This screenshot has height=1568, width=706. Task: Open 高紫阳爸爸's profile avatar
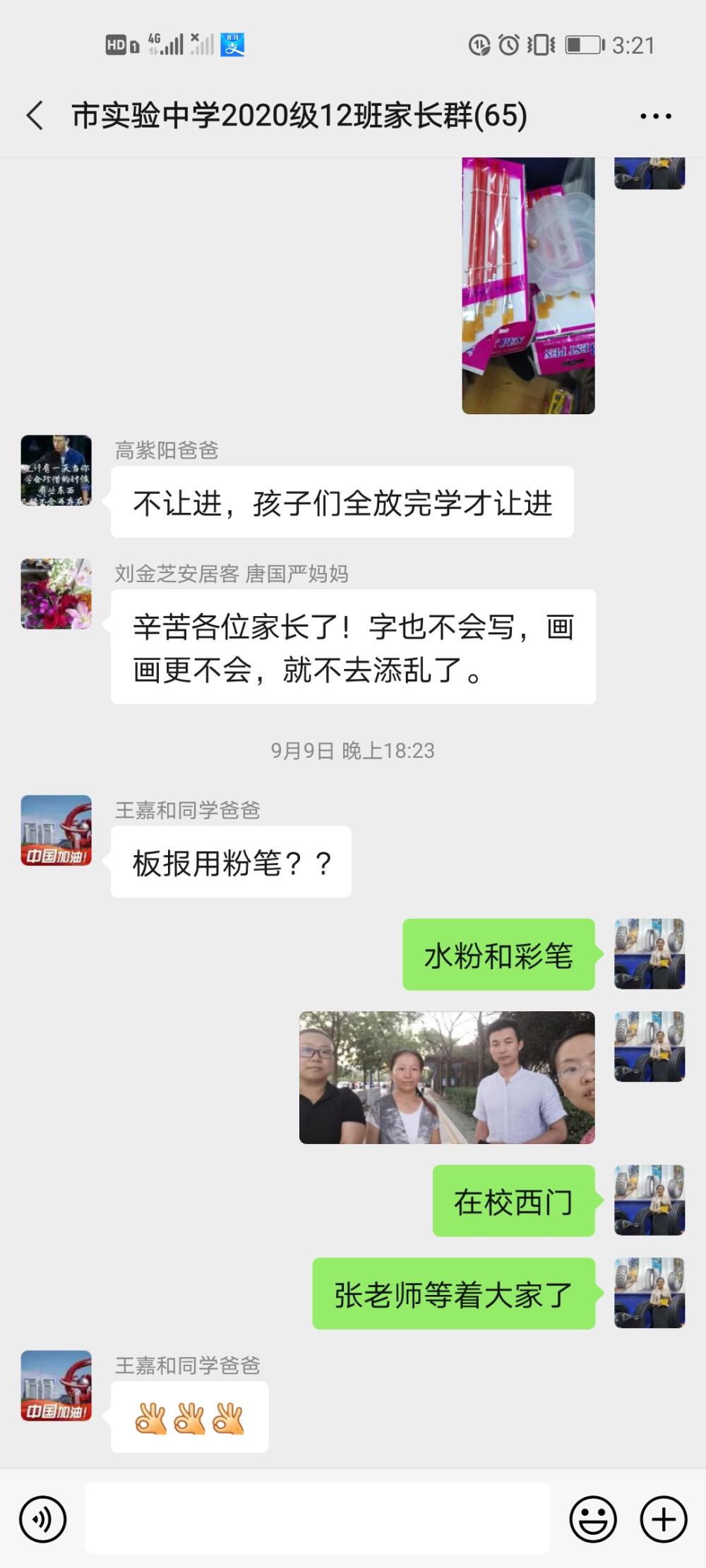(56, 471)
